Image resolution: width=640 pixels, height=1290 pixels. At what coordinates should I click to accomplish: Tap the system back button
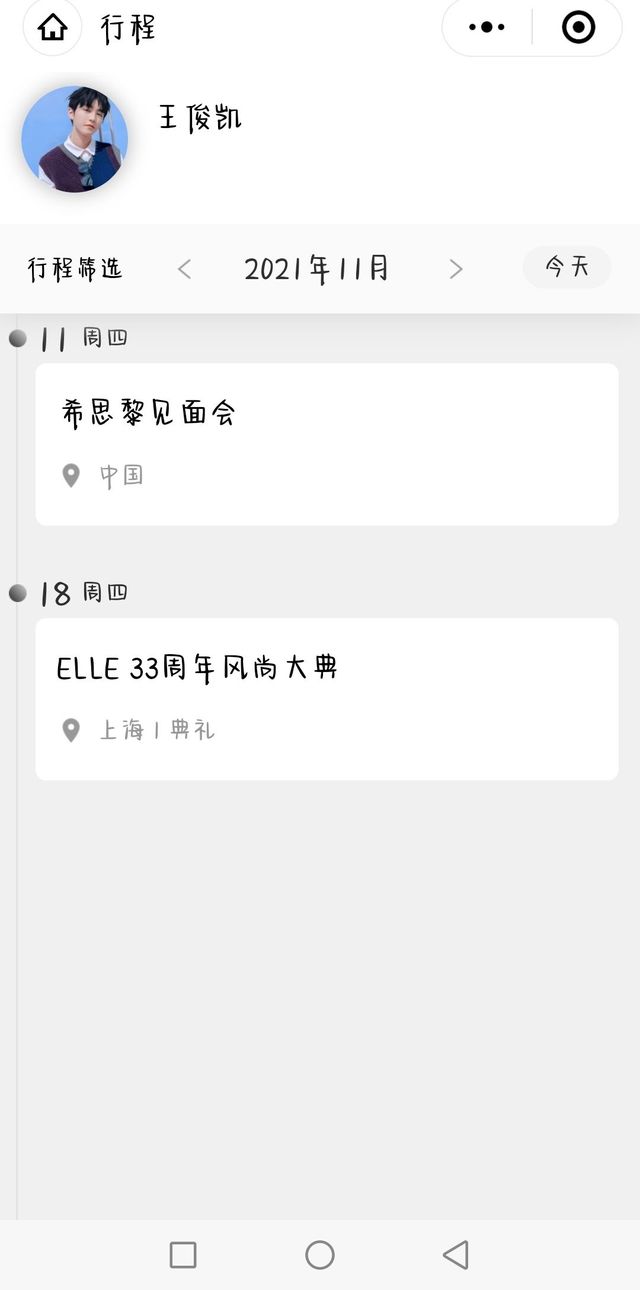pyautogui.click(x=455, y=1254)
